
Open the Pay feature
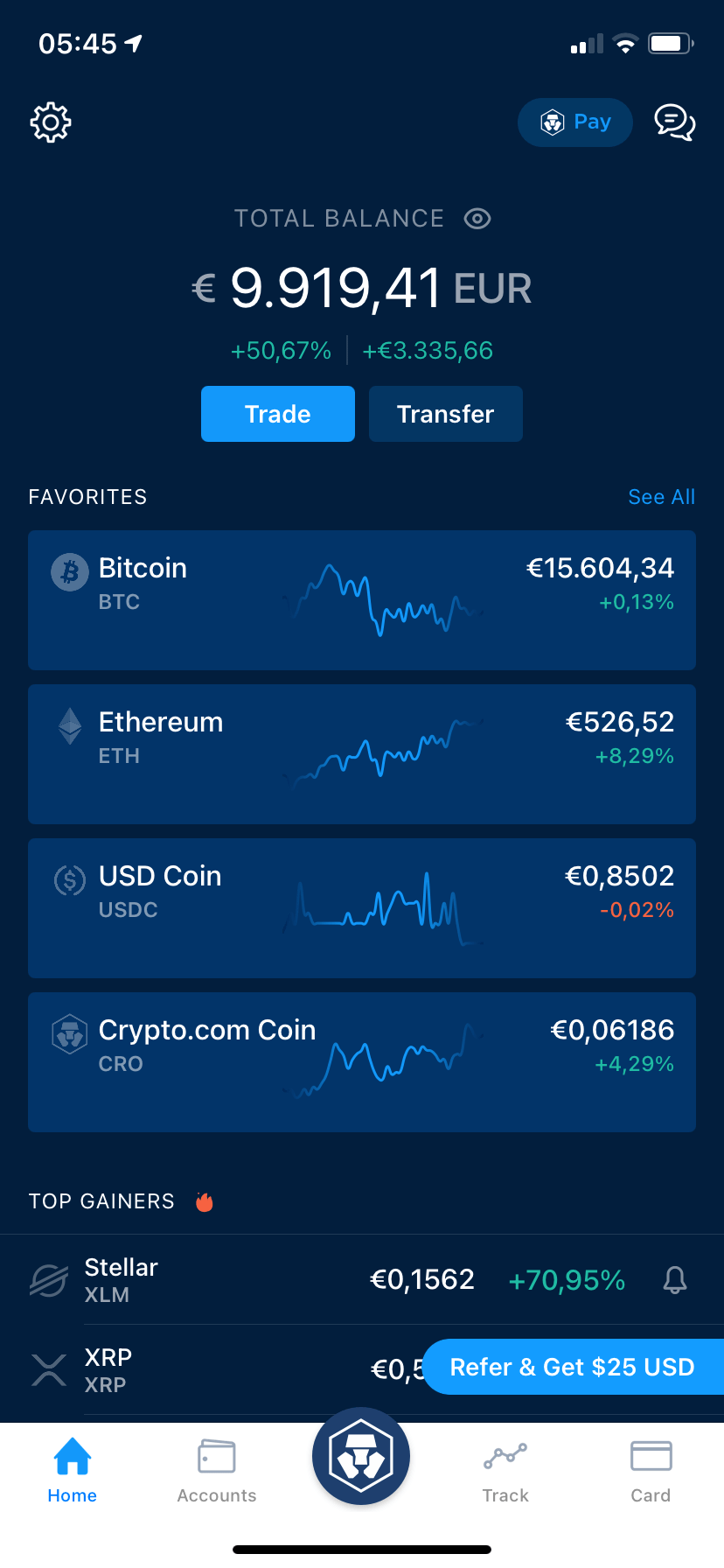[x=574, y=122]
